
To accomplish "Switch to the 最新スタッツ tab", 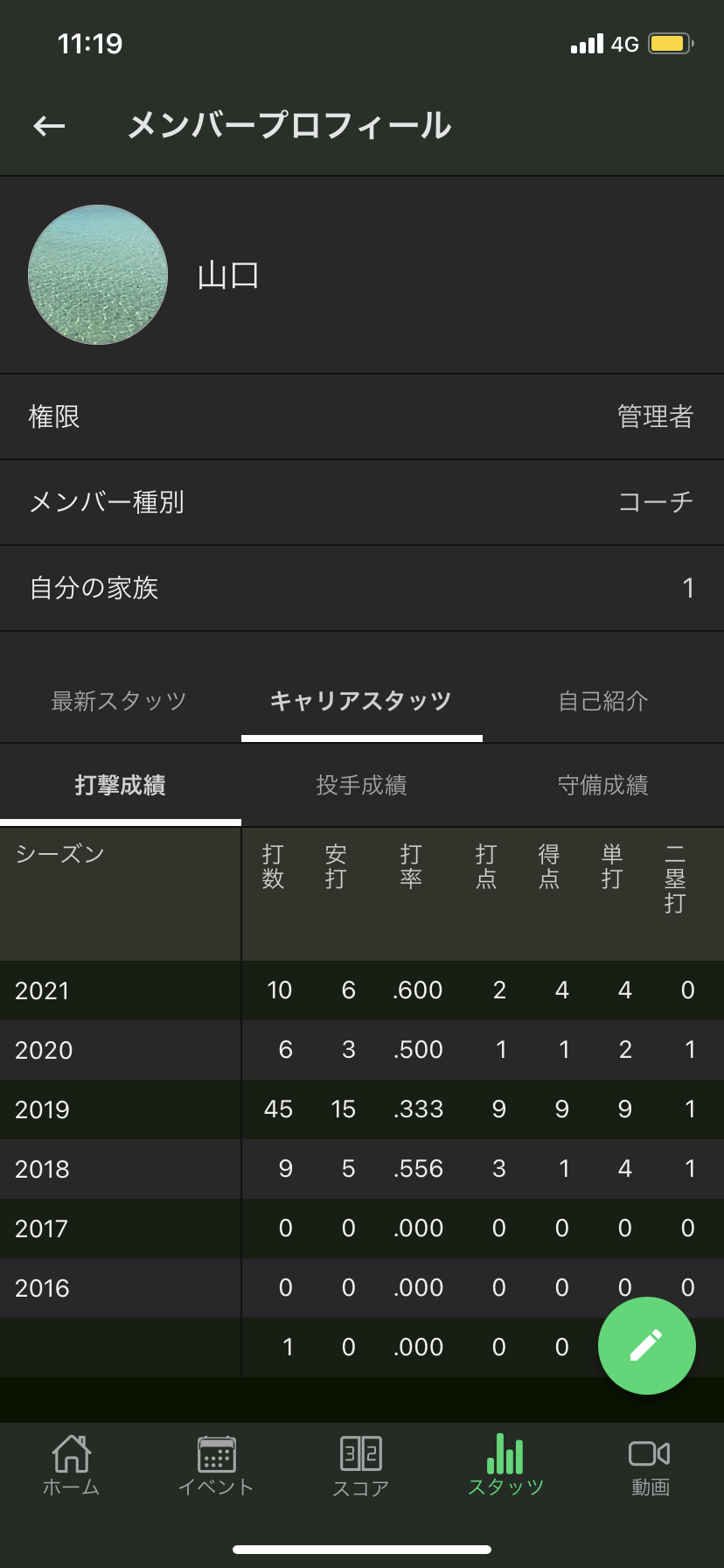I will pos(120,701).
